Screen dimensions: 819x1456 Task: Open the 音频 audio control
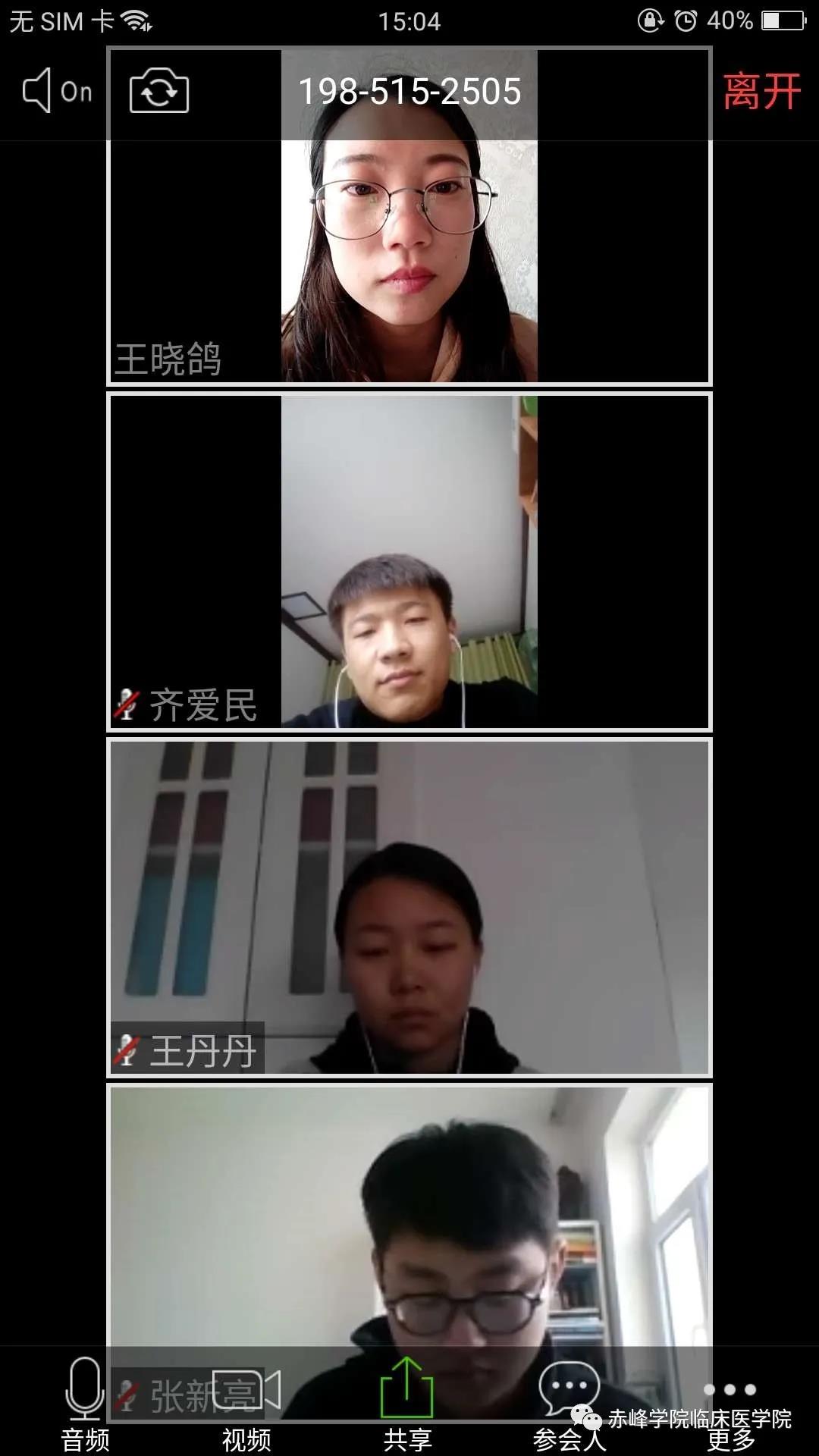click(x=85, y=1403)
